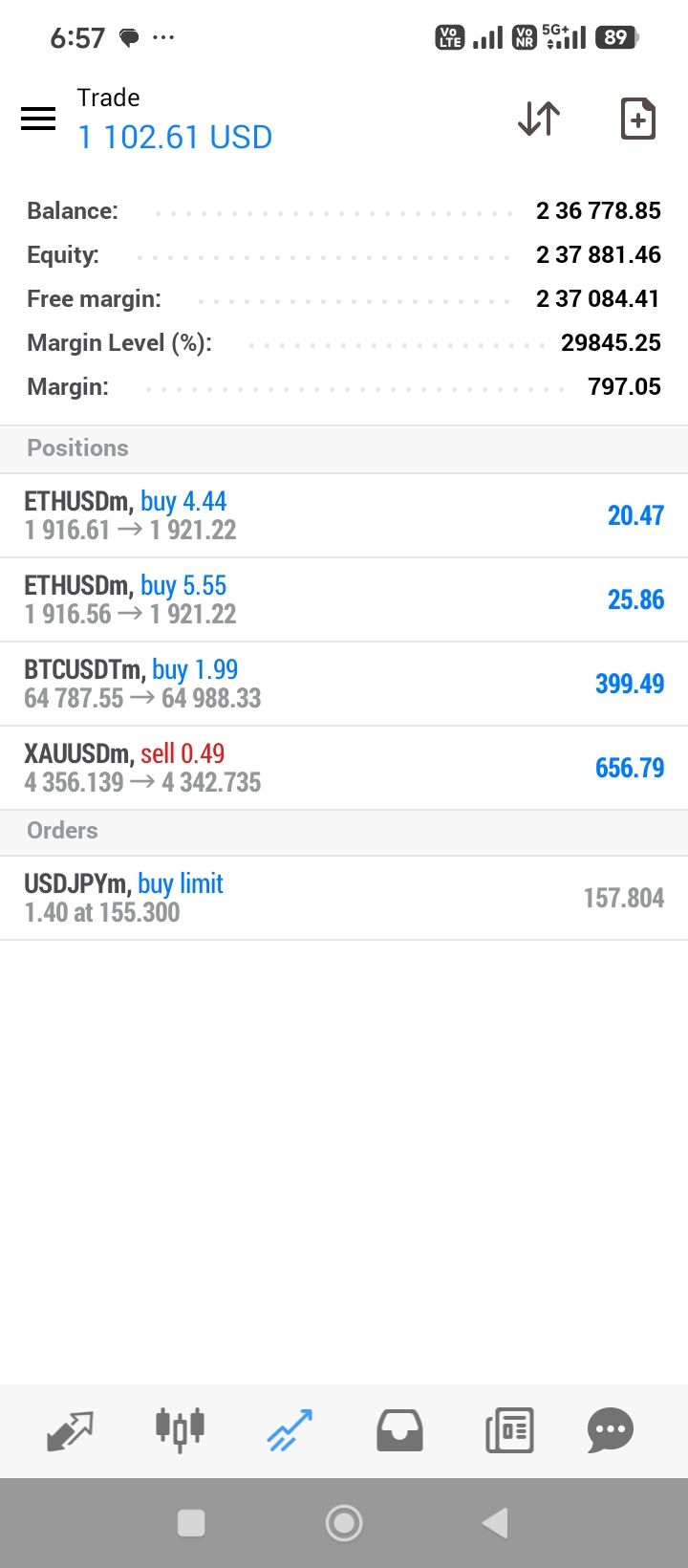Select the Trade tab
The height and width of the screenshot is (1568, 688).
[290, 1430]
